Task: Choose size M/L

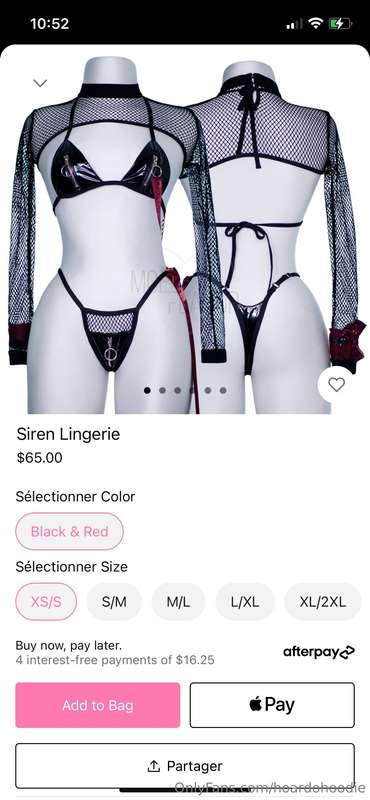Action: [x=178, y=602]
